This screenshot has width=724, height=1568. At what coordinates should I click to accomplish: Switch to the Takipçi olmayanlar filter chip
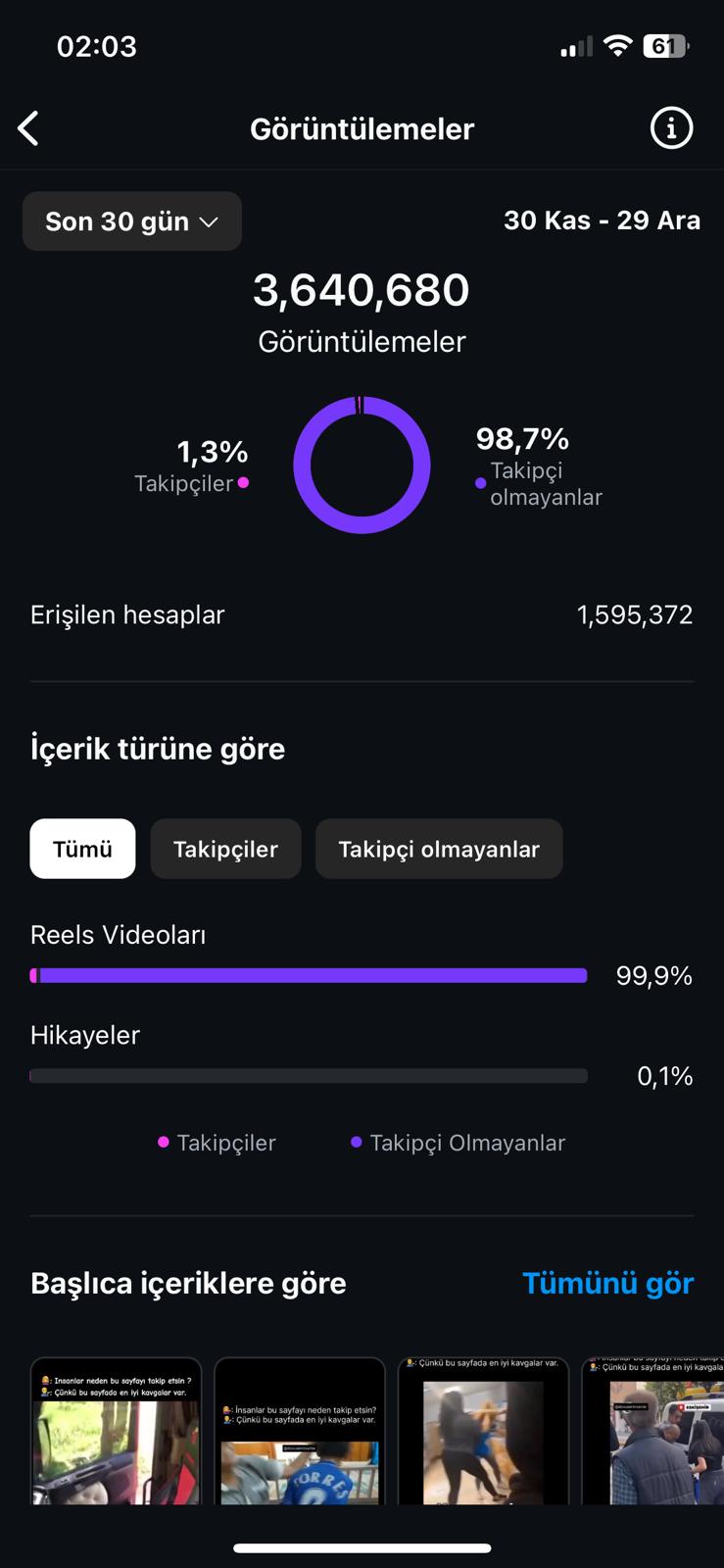(439, 849)
